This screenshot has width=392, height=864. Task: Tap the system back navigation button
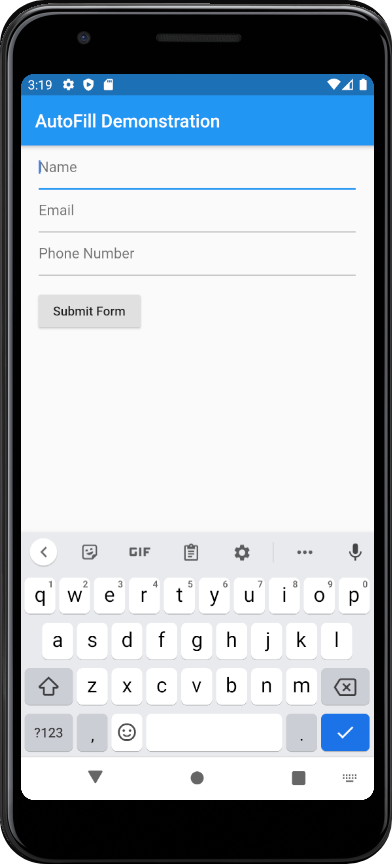tap(95, 777)
